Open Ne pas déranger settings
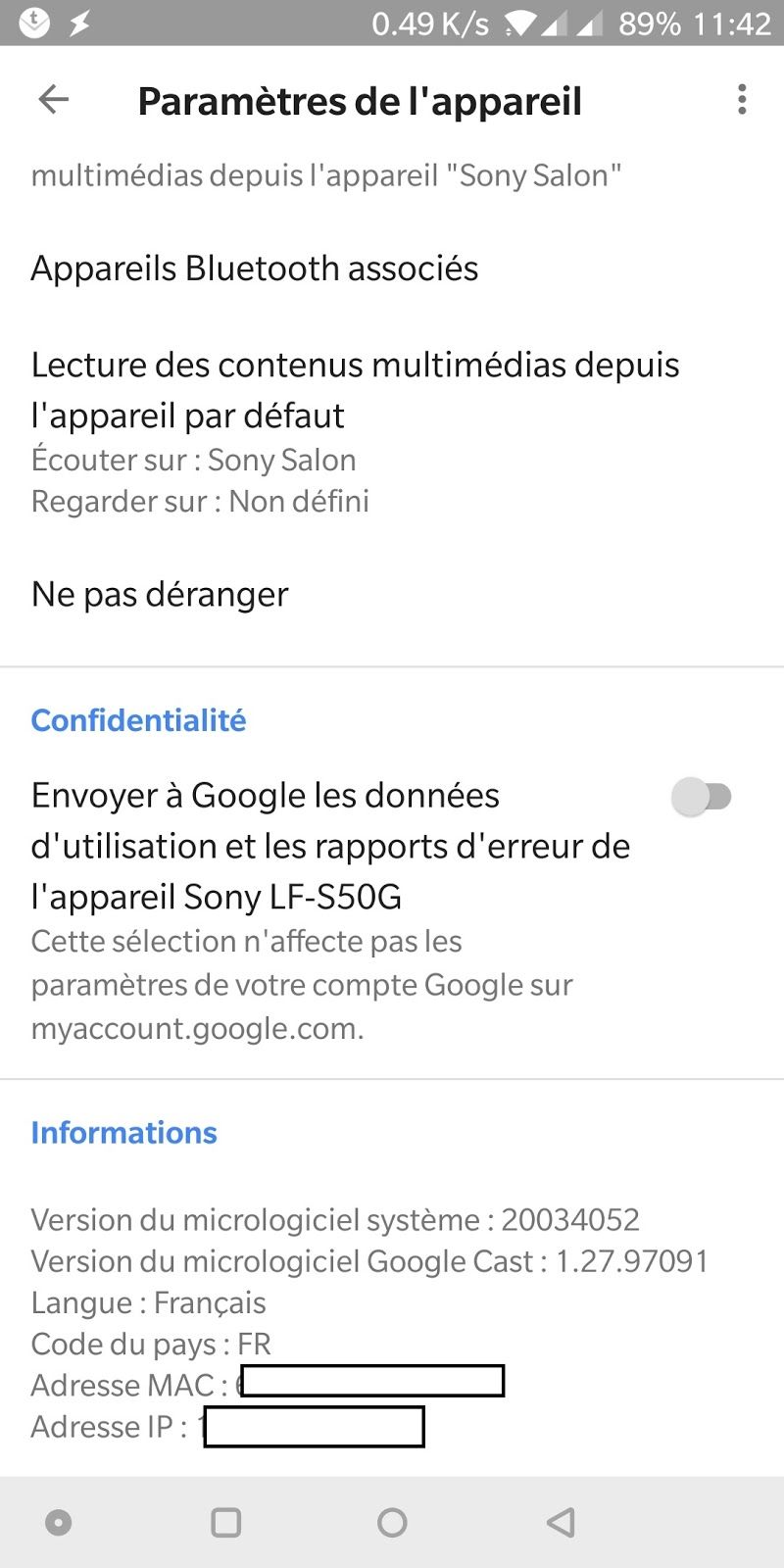This screenshot has width=784, height=1568. point(160,594)
